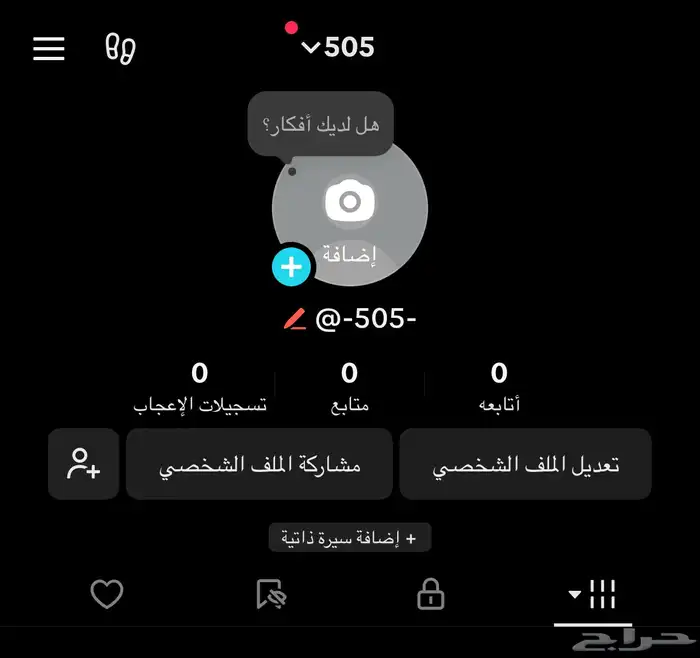Screen dimensions: 700x658
Task: Edit the @-505- username with pencil
Action: click(295, 320)
